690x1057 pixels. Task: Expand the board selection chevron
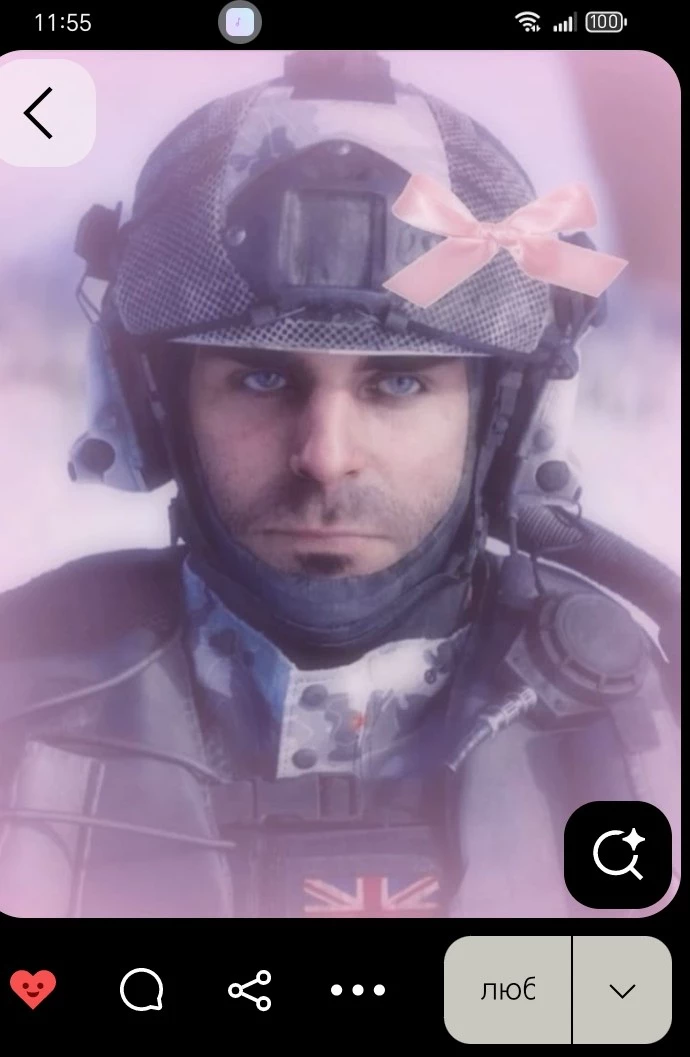622,990
